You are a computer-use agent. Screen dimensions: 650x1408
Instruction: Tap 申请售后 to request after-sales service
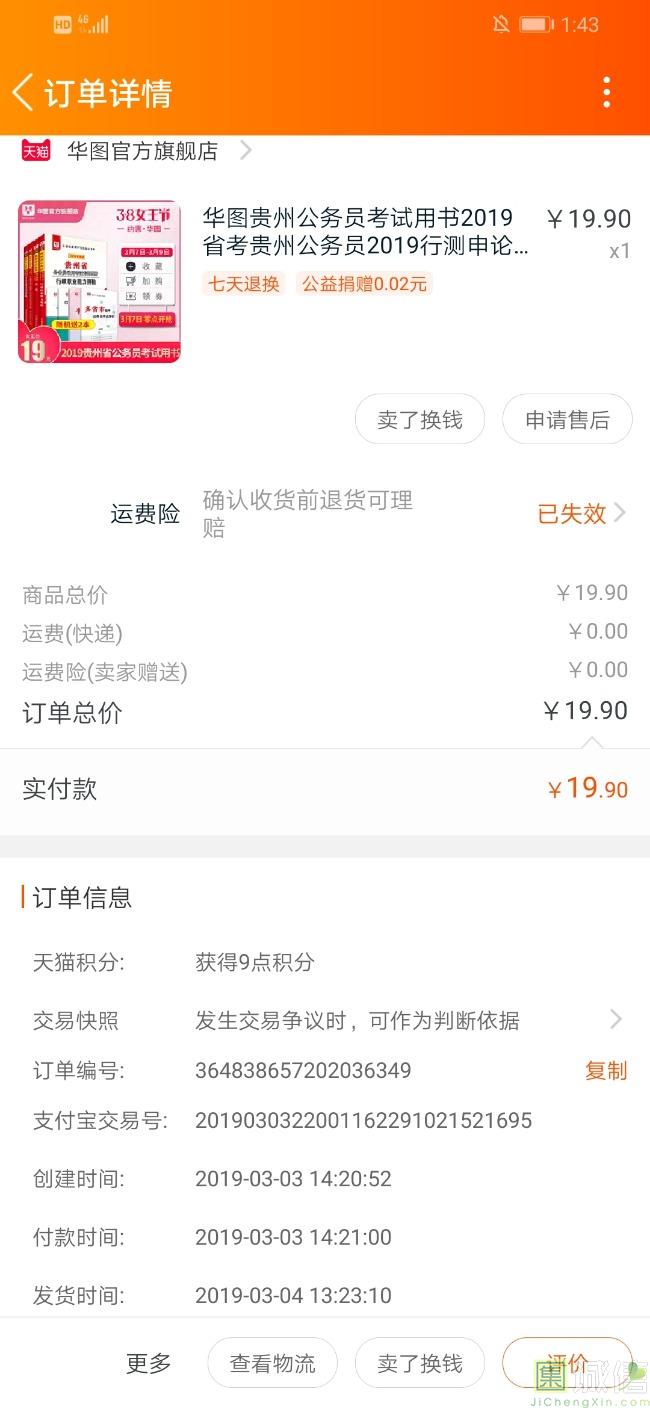click(567, 420)
